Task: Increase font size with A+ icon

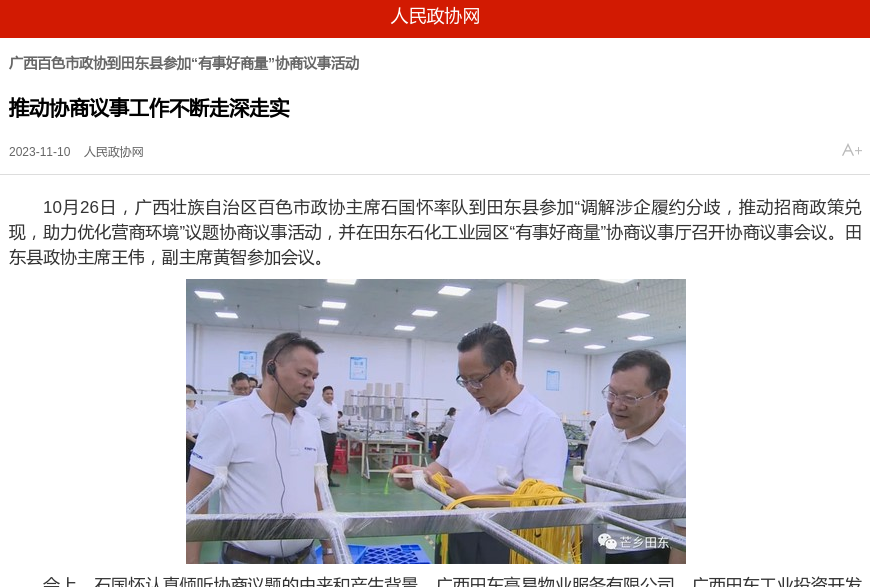Action: 851,150
